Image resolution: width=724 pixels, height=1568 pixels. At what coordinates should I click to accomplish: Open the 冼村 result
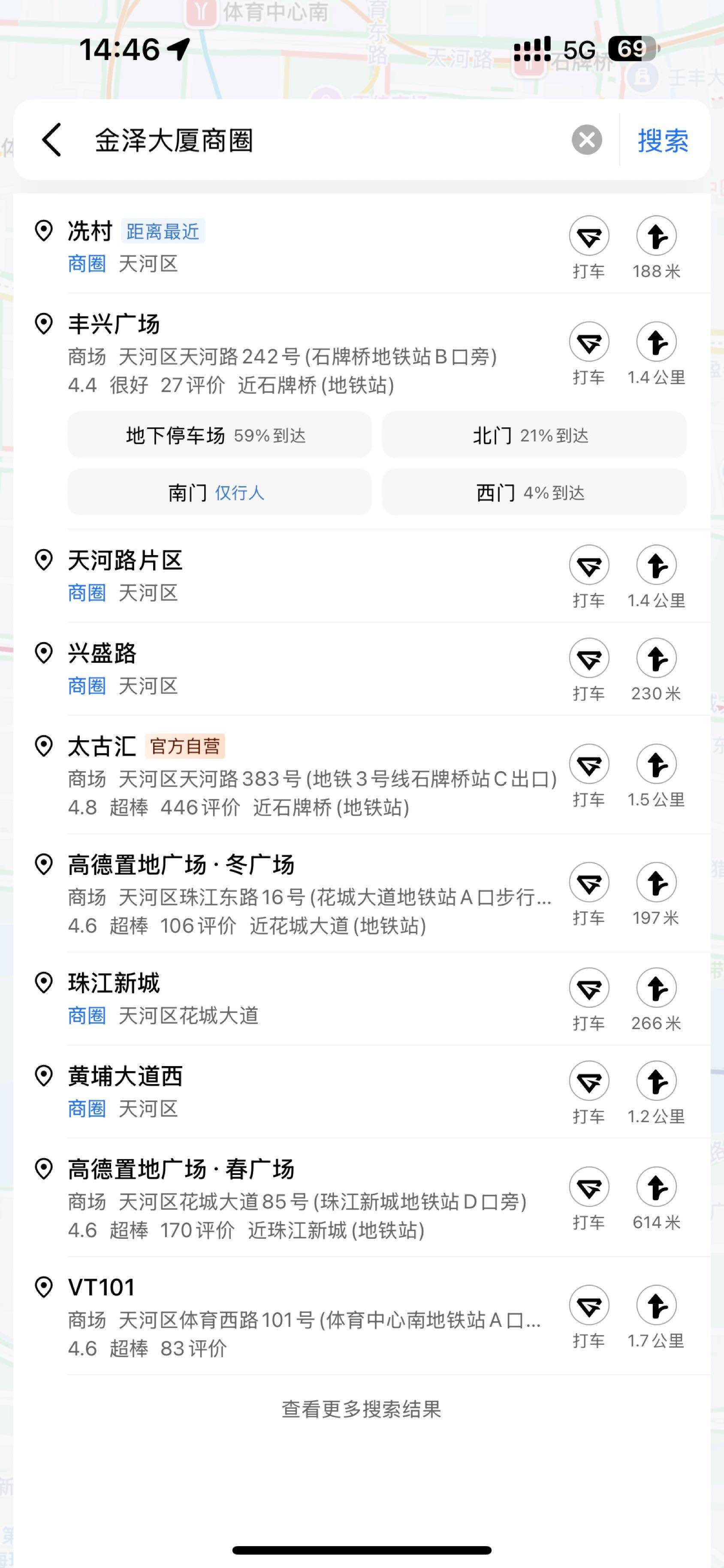pos(244,246)
